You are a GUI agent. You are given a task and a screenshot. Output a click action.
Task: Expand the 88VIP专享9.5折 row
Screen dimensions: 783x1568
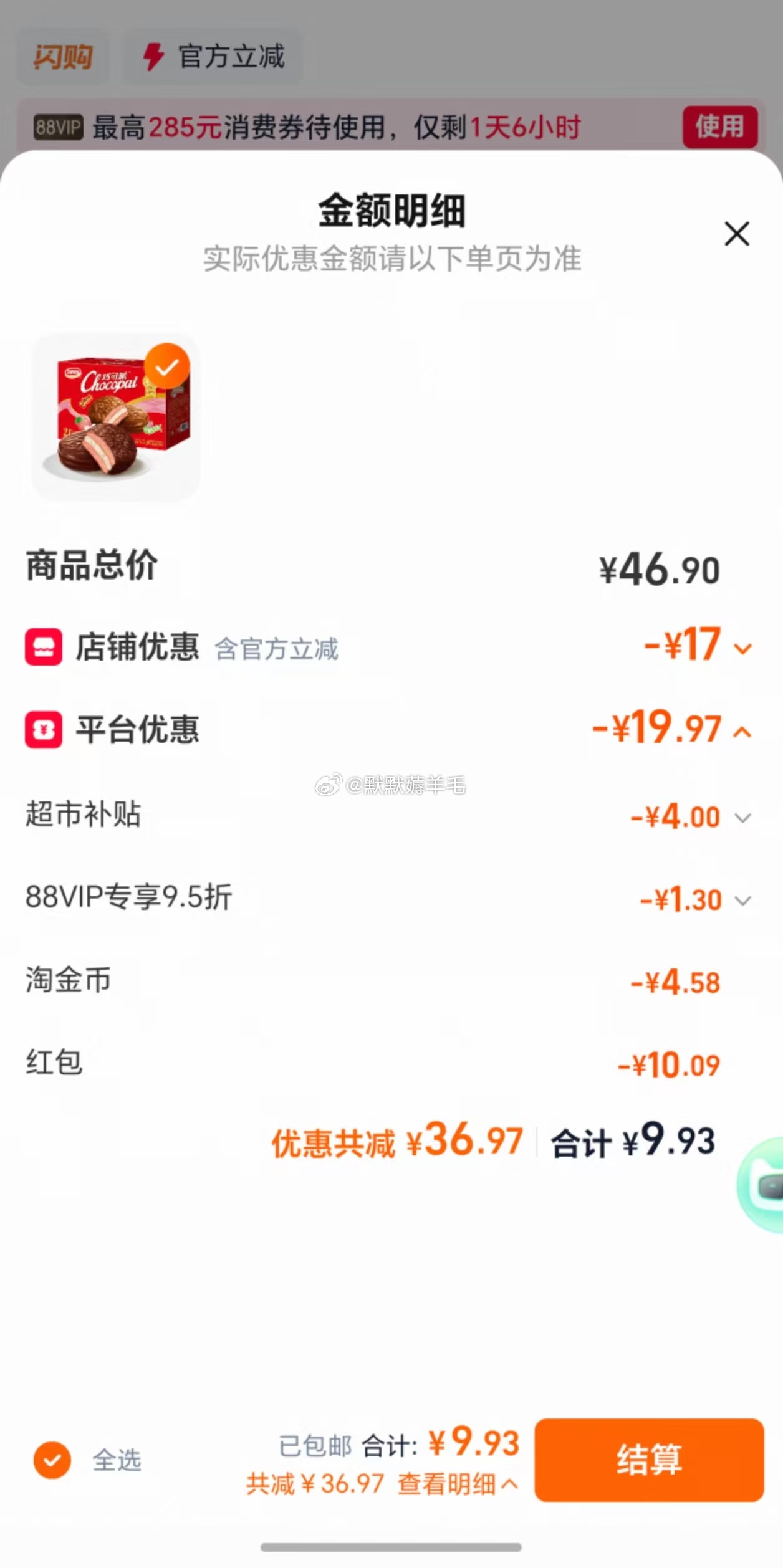coord(742,900)
